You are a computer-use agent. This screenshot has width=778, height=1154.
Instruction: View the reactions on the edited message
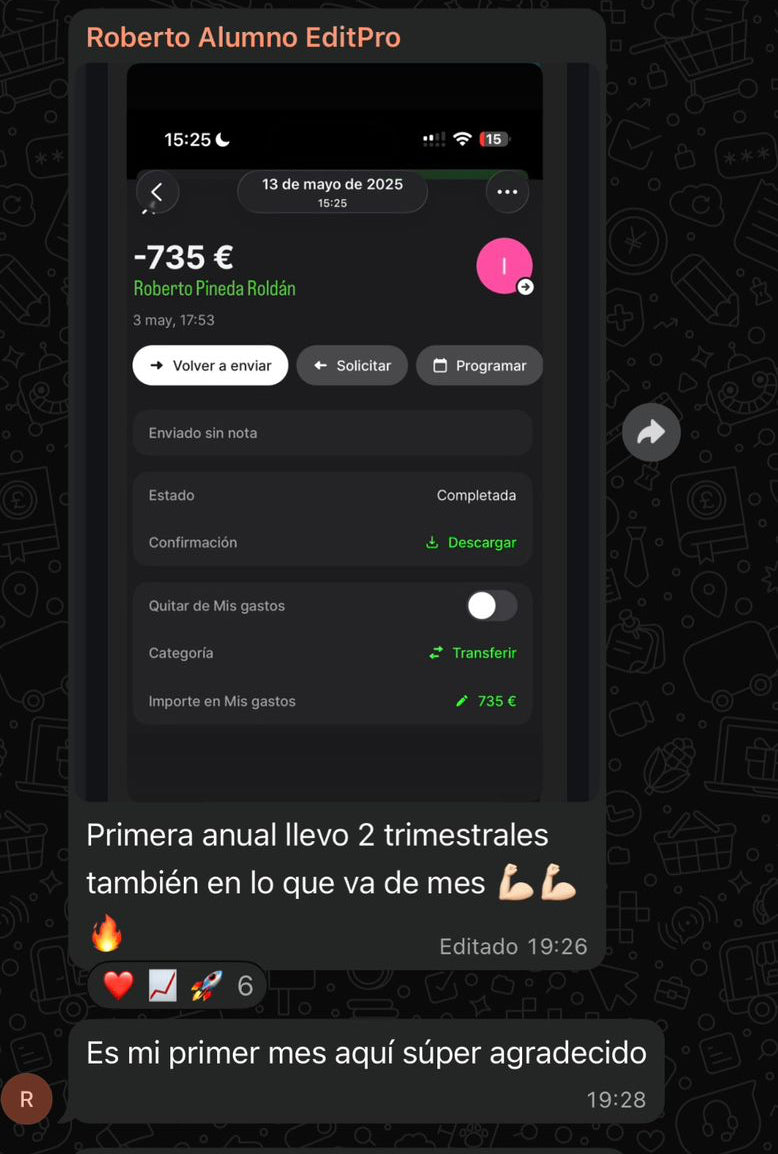(178, 986)
